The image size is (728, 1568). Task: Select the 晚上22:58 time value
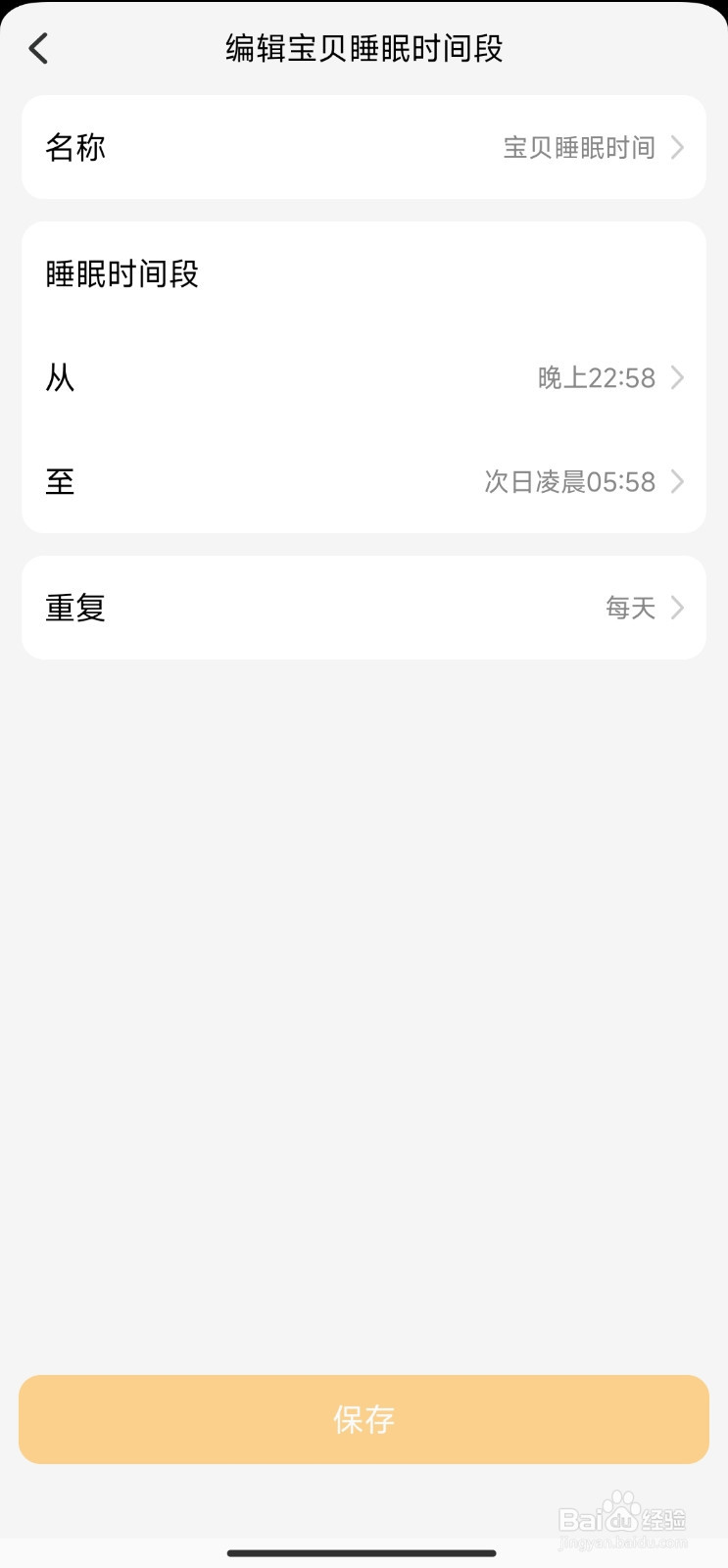pos(599,378)
